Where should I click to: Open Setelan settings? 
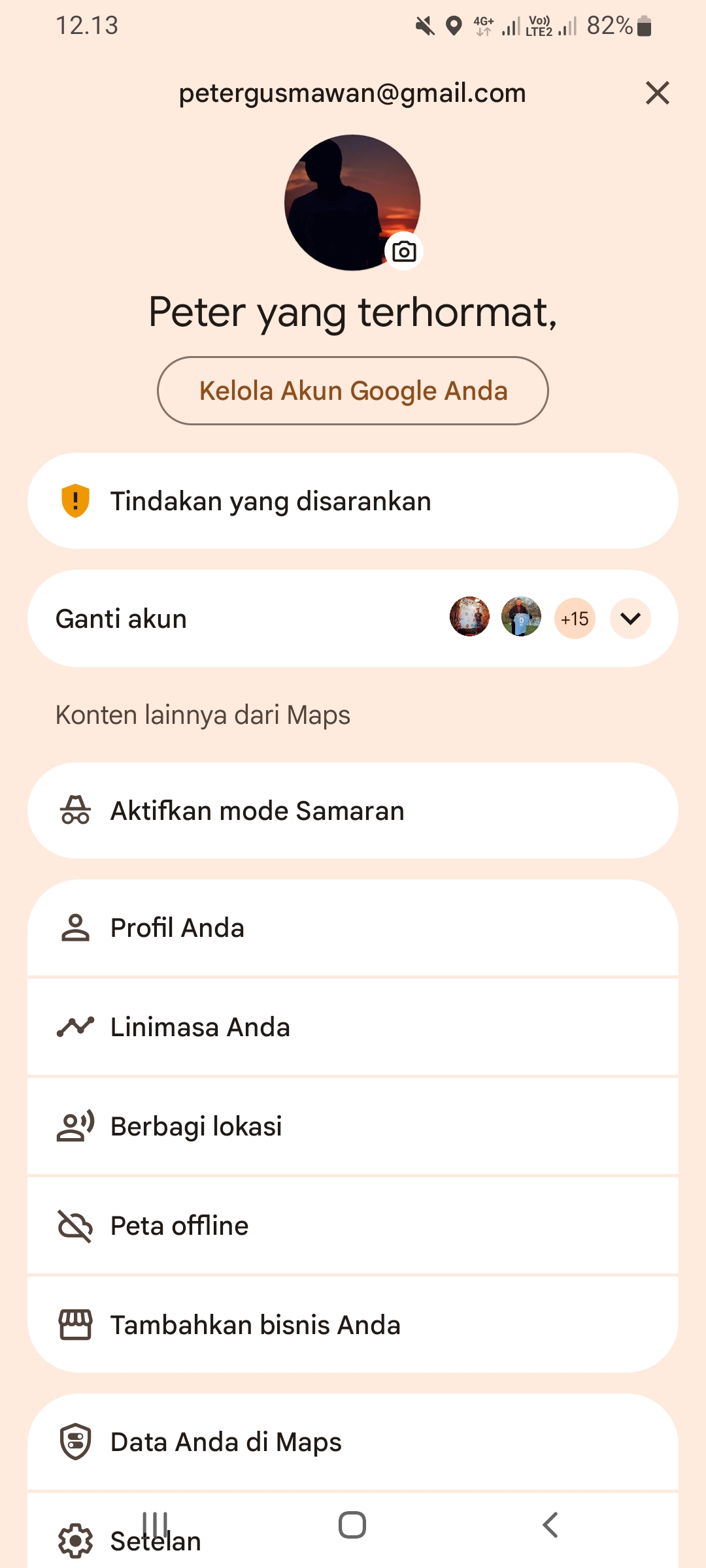(261, 1543)
